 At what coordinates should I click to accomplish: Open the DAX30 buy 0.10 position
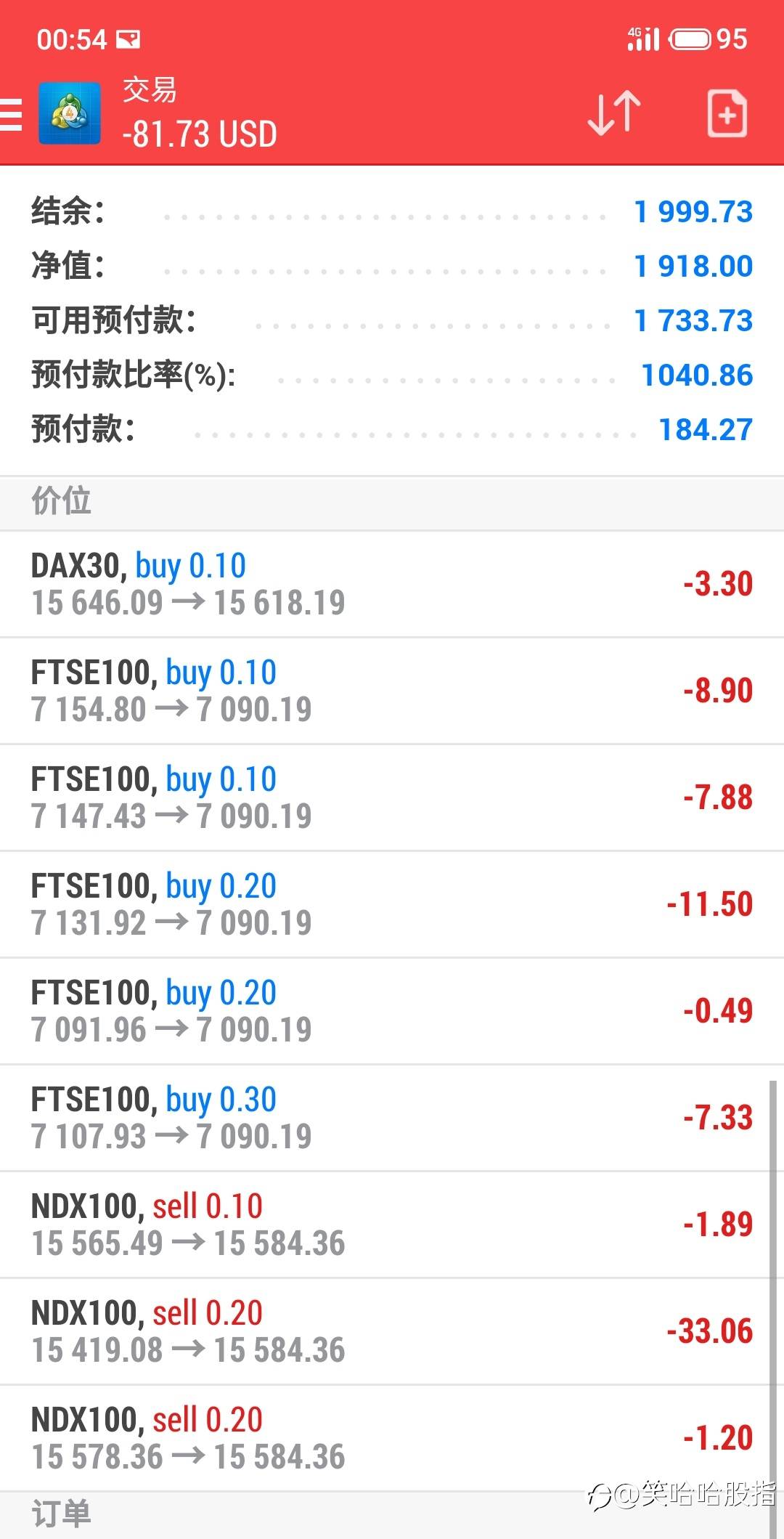392,585
